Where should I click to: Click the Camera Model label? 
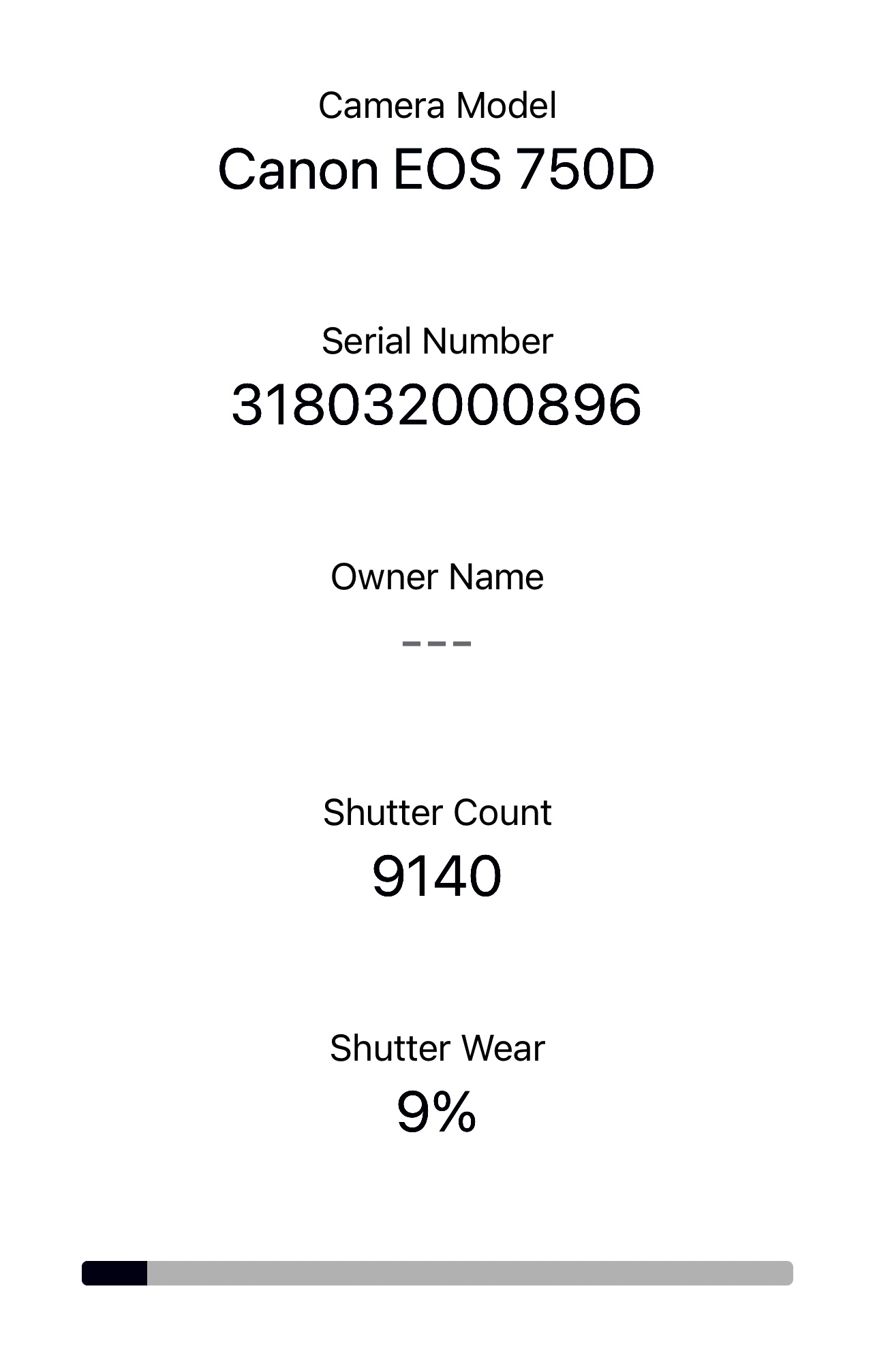click(437, 104)
